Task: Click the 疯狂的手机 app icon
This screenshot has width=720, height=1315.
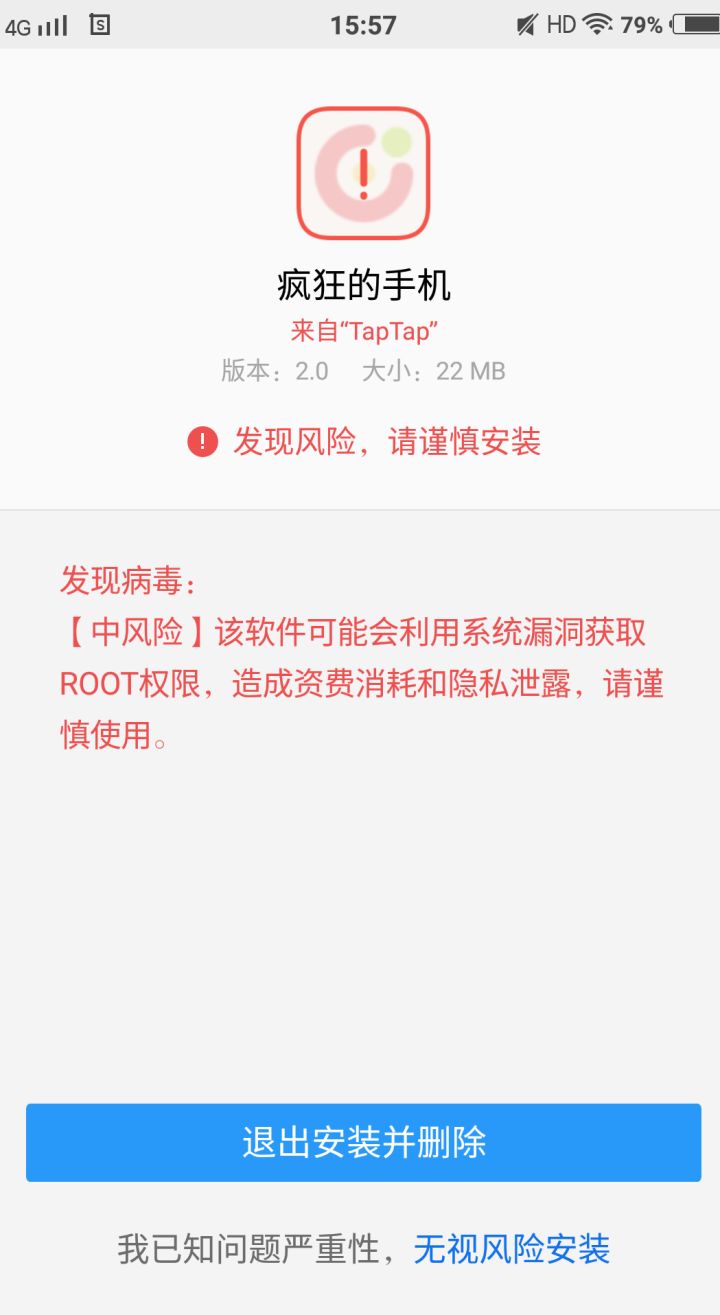Action: tap(363, 170)
